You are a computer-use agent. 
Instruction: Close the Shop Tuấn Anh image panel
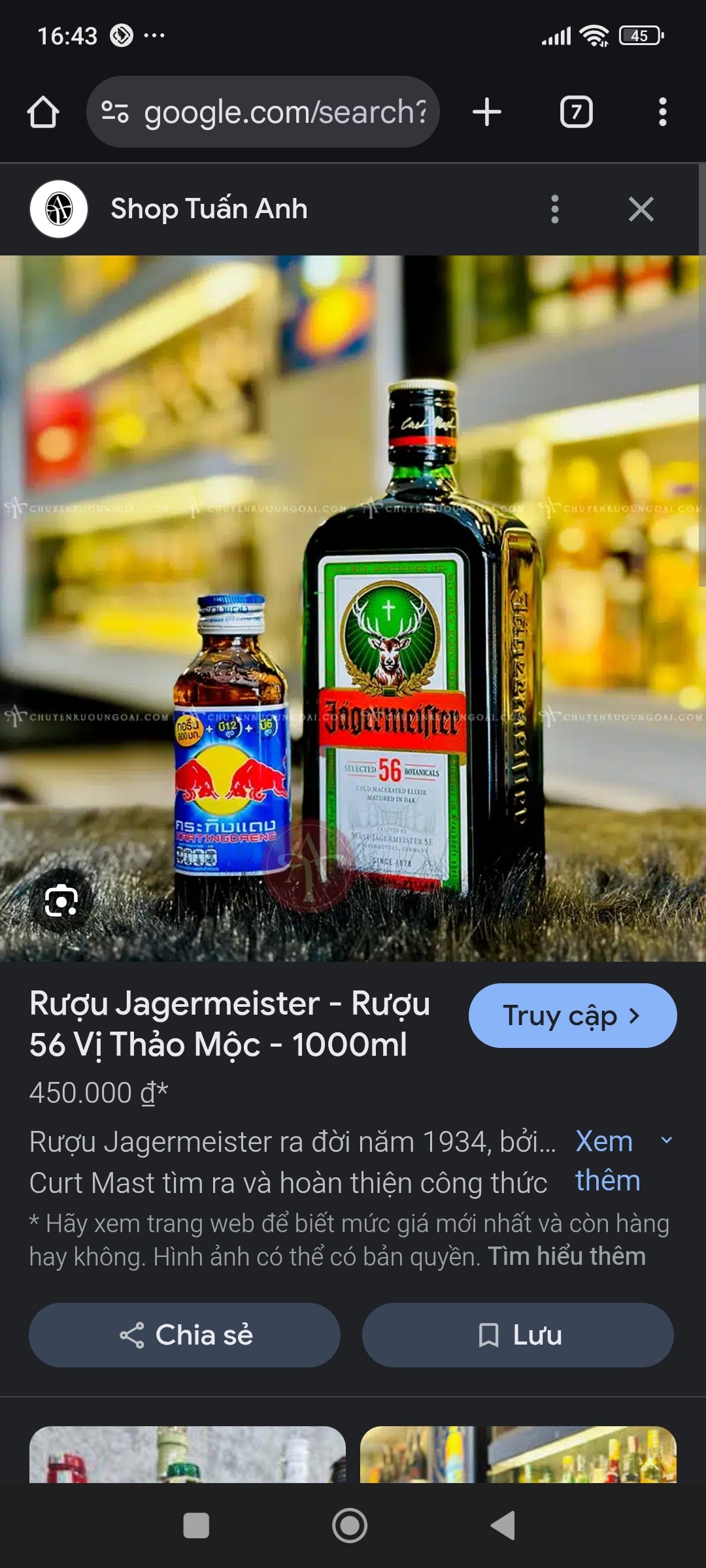[x=641, y=209]
